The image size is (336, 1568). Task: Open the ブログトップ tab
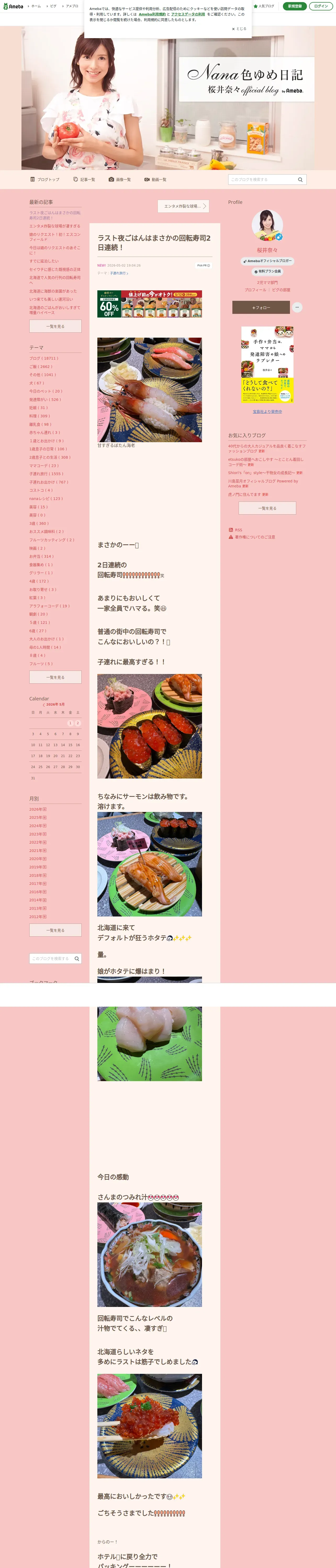(x=45, y=180)
